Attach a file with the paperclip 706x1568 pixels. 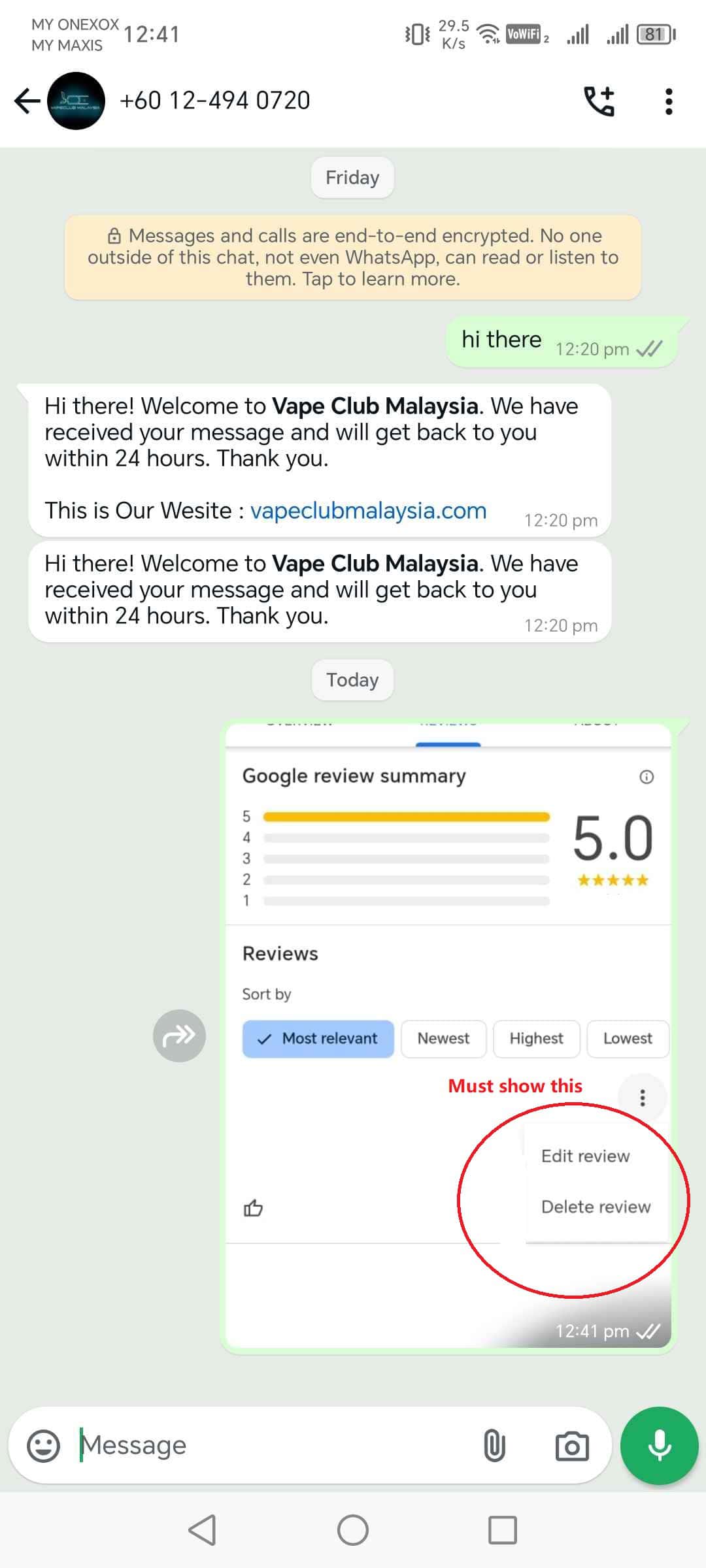pyautogui.click(x=494, y=1446)
